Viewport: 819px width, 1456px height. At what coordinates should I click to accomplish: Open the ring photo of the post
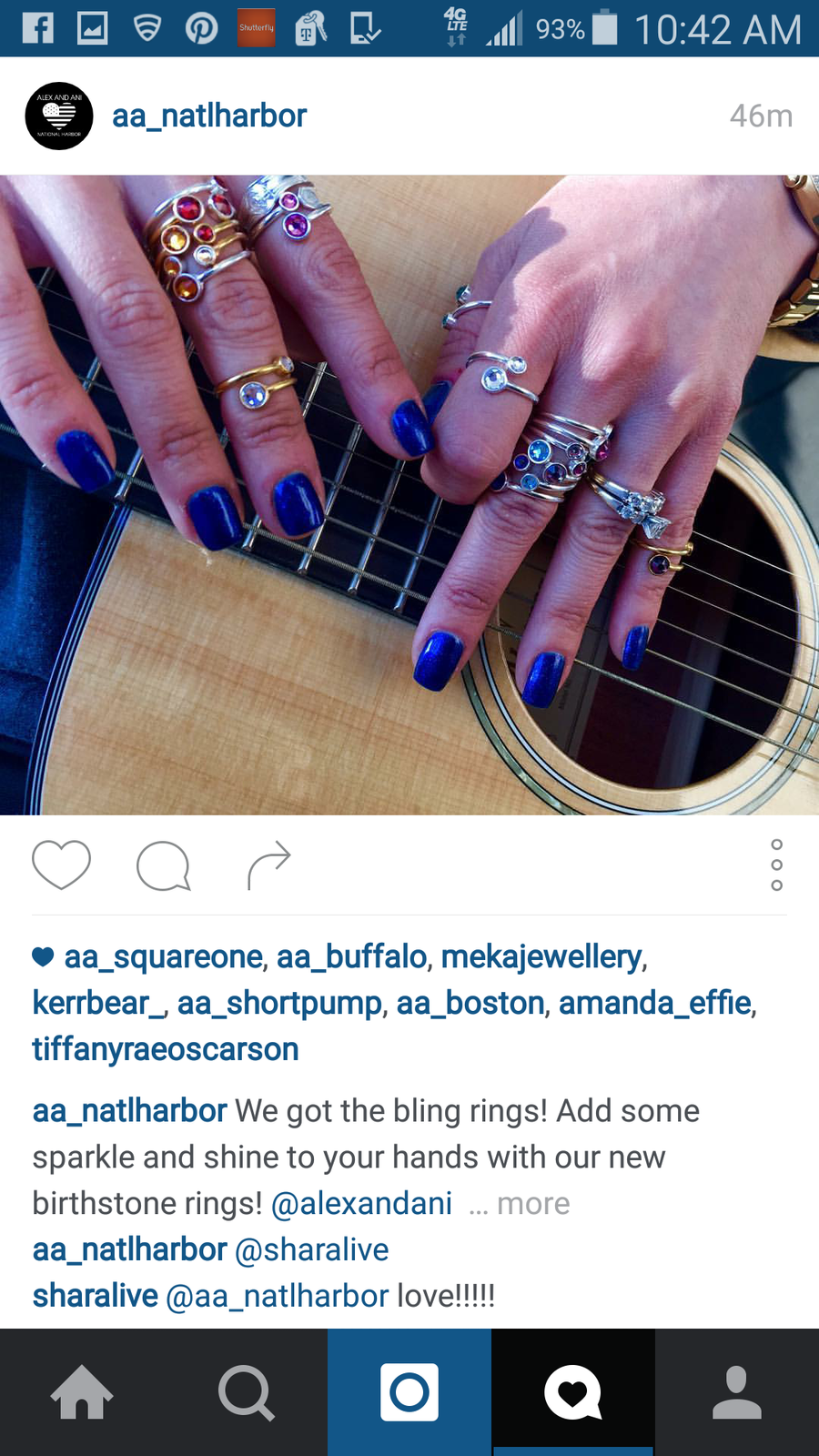click(x=409, y=494)
